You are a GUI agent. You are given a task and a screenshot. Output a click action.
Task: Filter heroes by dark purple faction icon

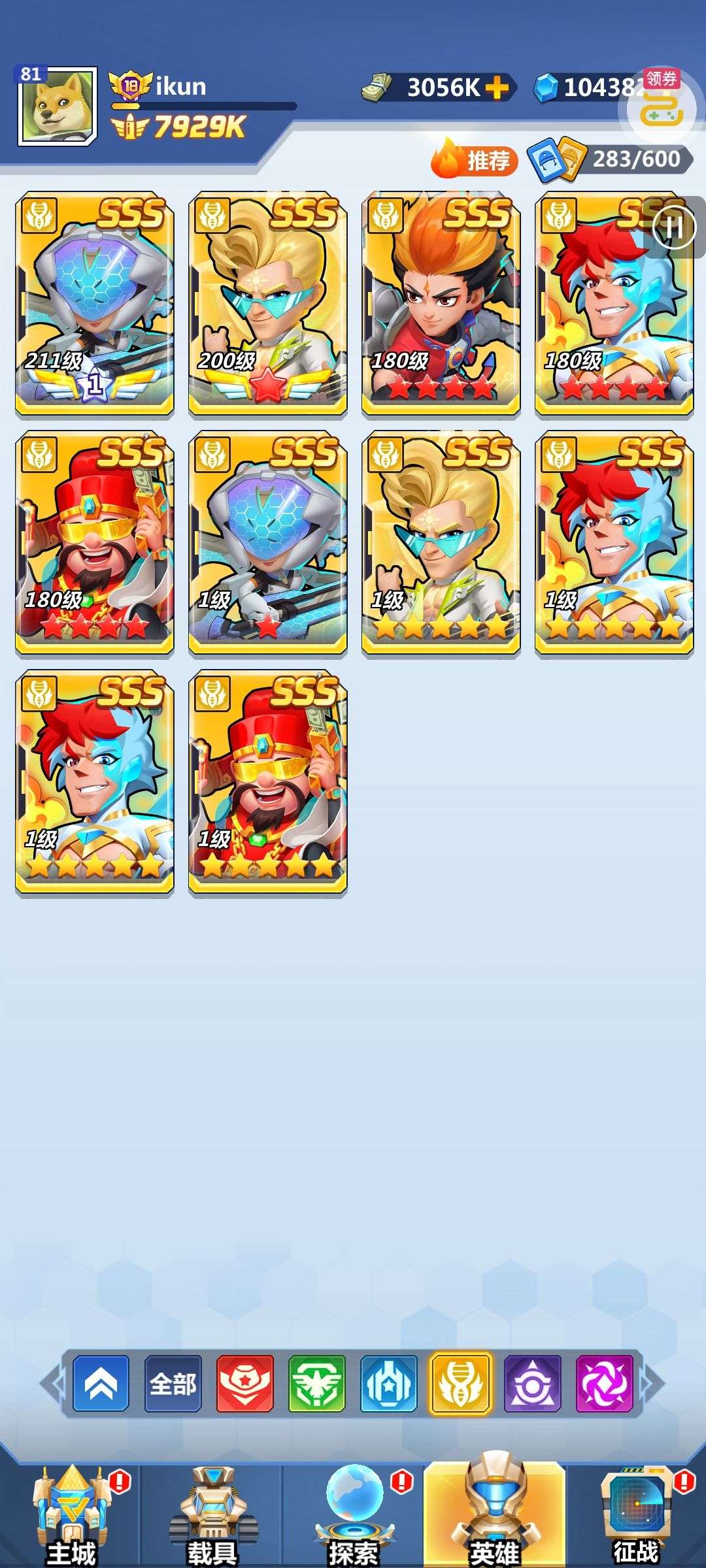533,1384
